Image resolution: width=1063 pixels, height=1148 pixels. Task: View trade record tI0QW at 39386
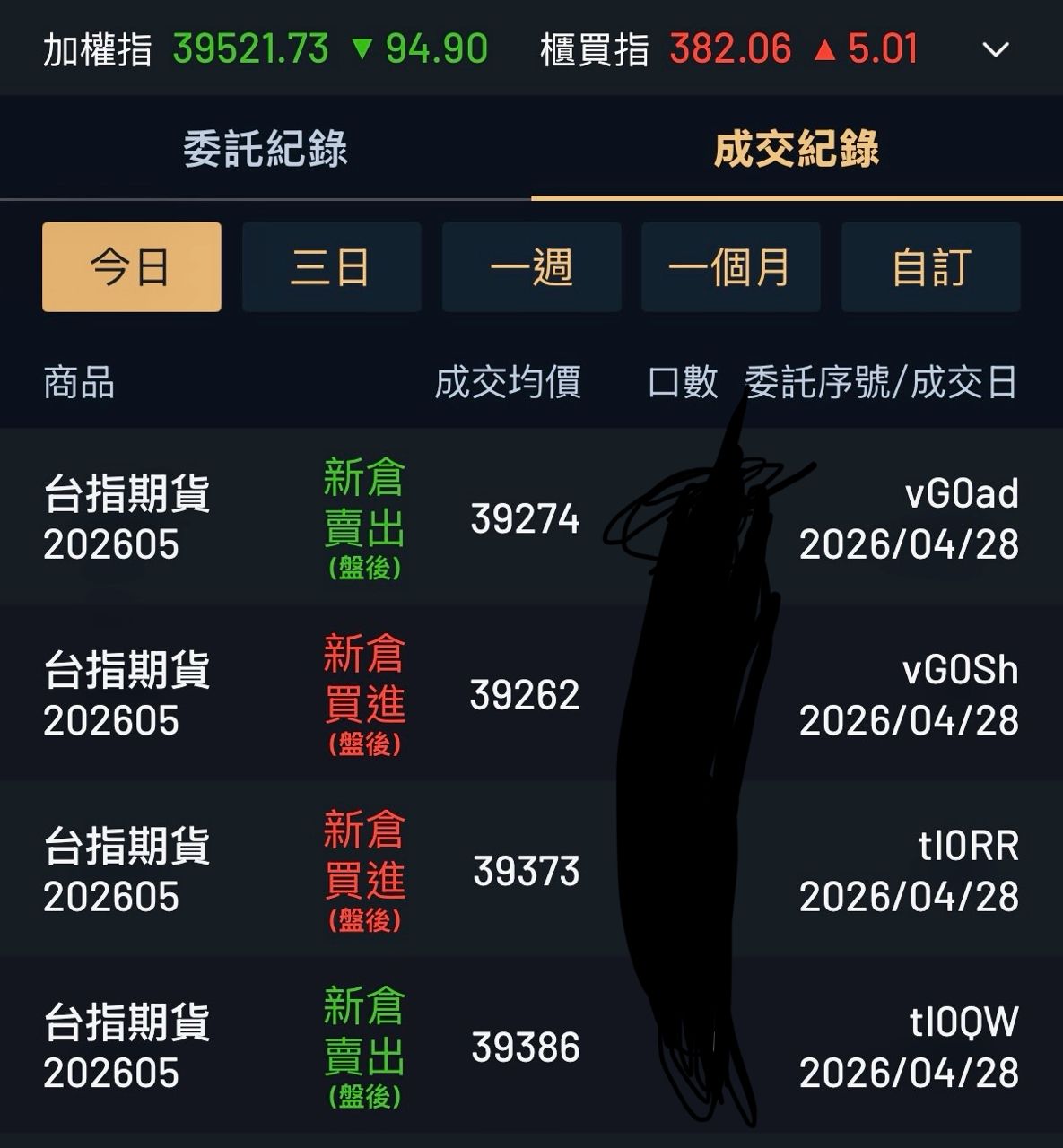tap(529, 1047)
